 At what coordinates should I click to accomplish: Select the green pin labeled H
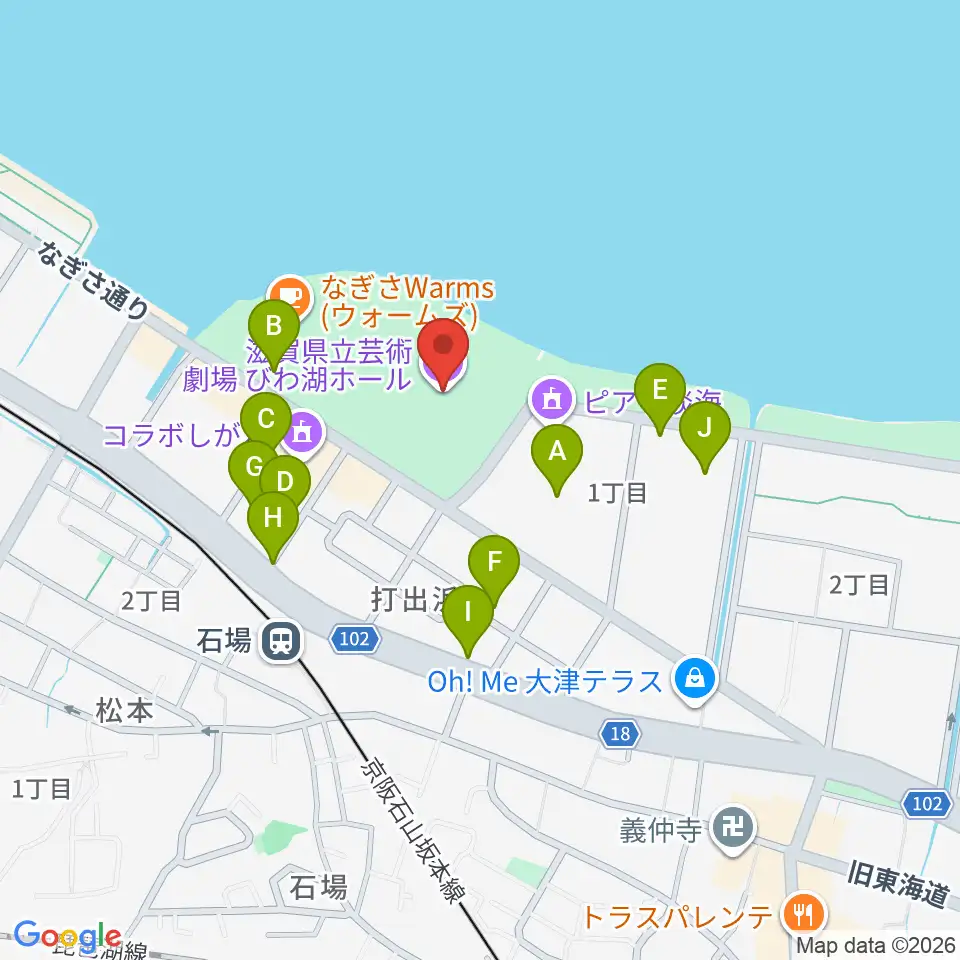click(273, 525)
